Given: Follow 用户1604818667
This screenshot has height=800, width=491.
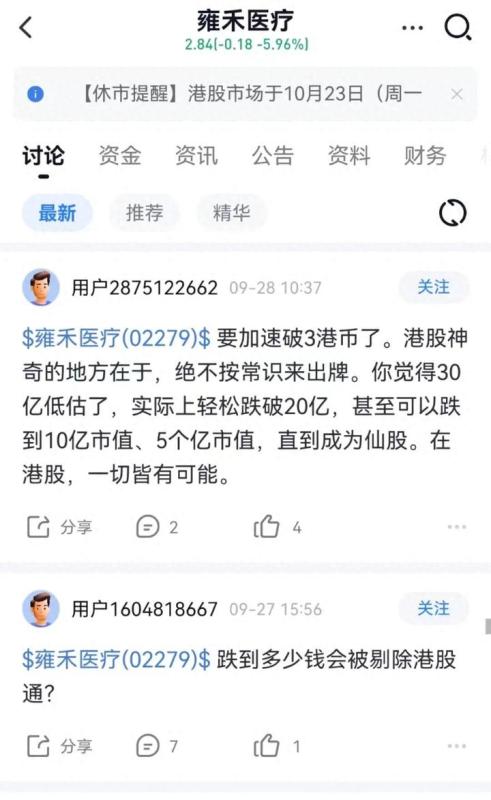Looking at the screenshot, I should pyautogui.click(x=434, y=609).
